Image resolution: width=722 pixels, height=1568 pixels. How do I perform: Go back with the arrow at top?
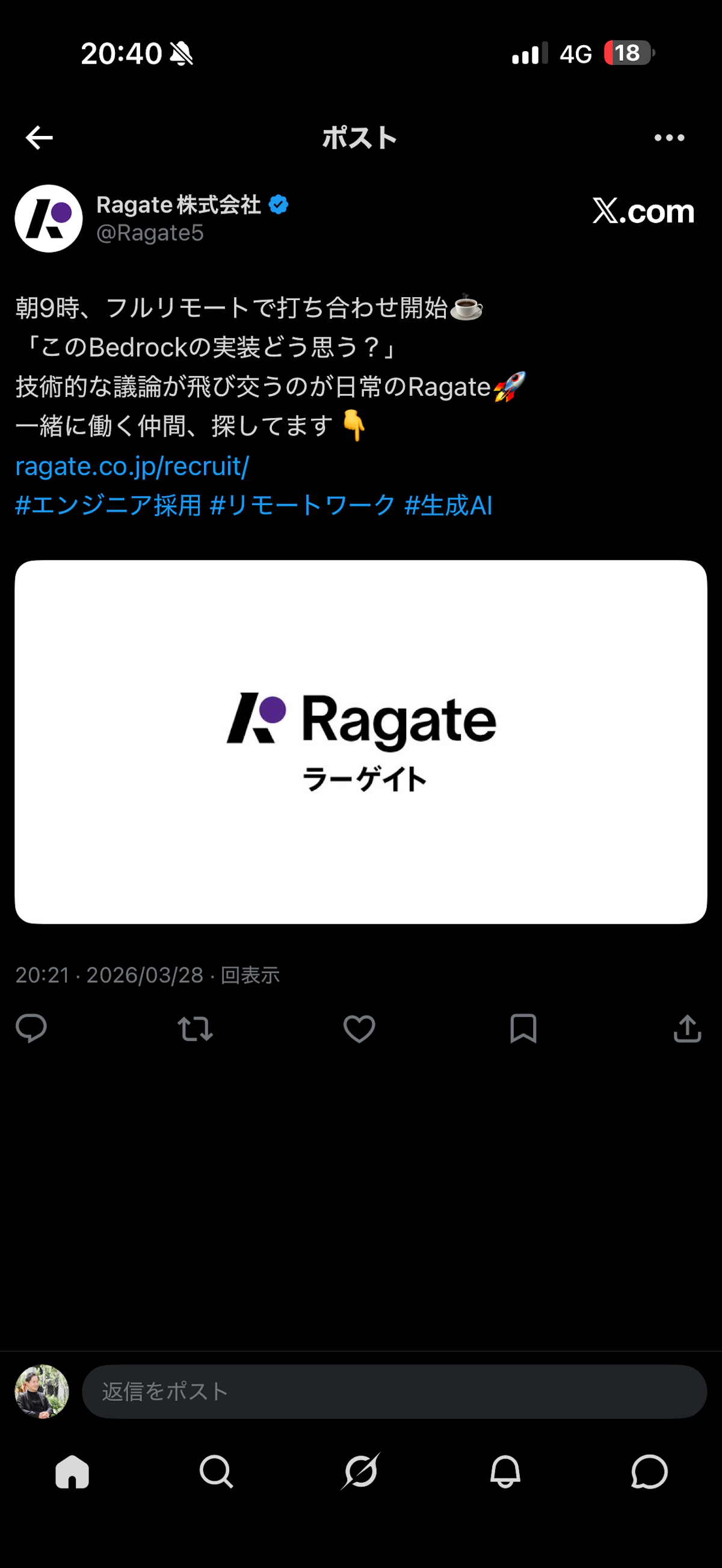pyautogui.click(x=39, y=137)
